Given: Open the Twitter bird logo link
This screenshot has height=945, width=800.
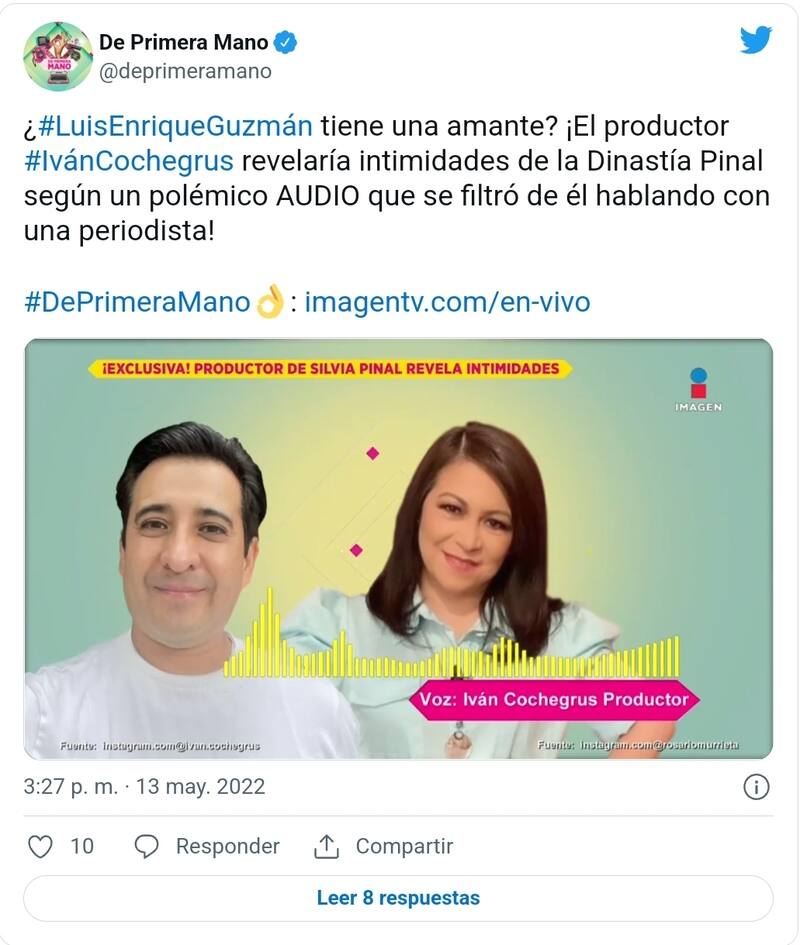Looking at the screenshot, I should pos(755,41).
